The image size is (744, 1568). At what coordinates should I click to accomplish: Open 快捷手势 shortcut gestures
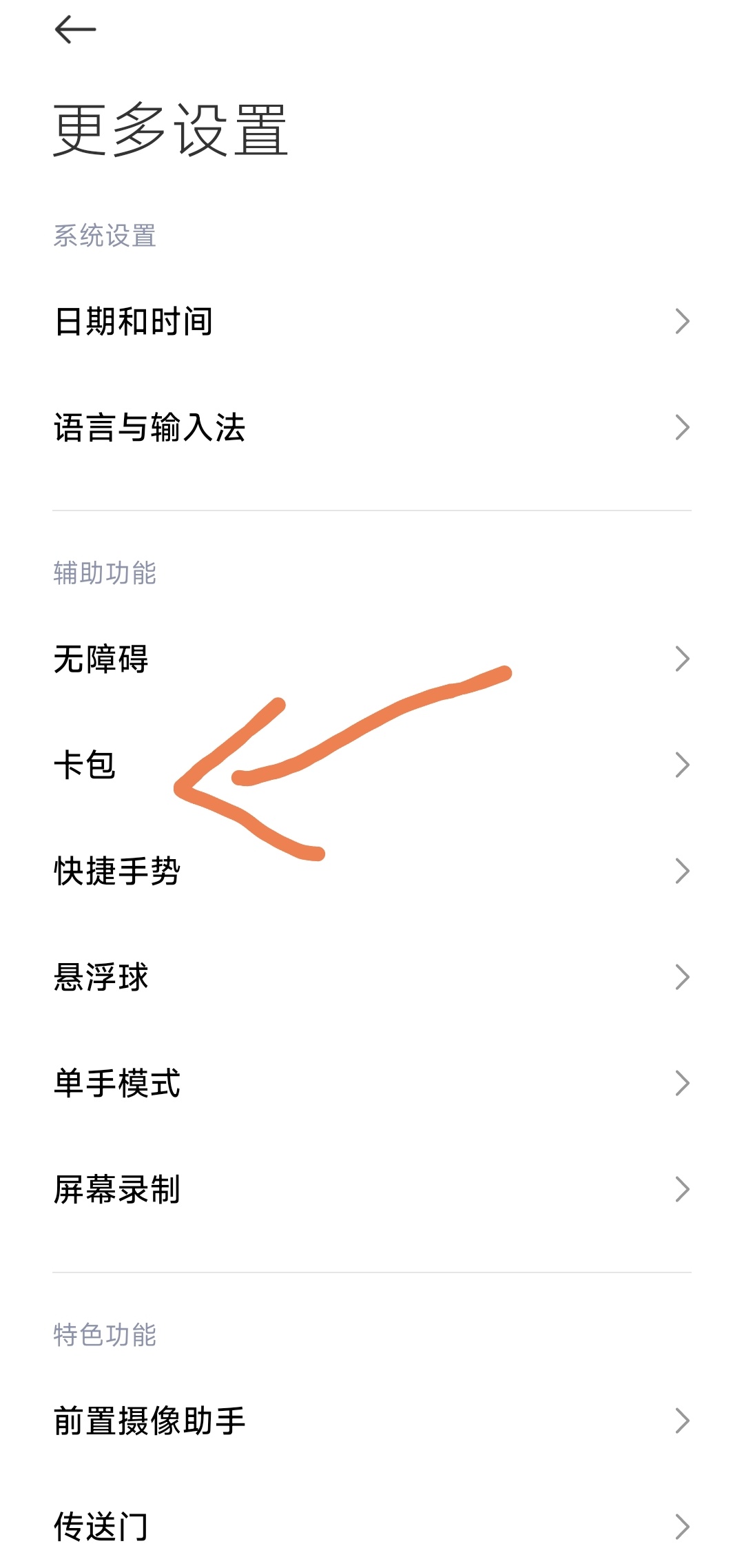click(117, 871)
